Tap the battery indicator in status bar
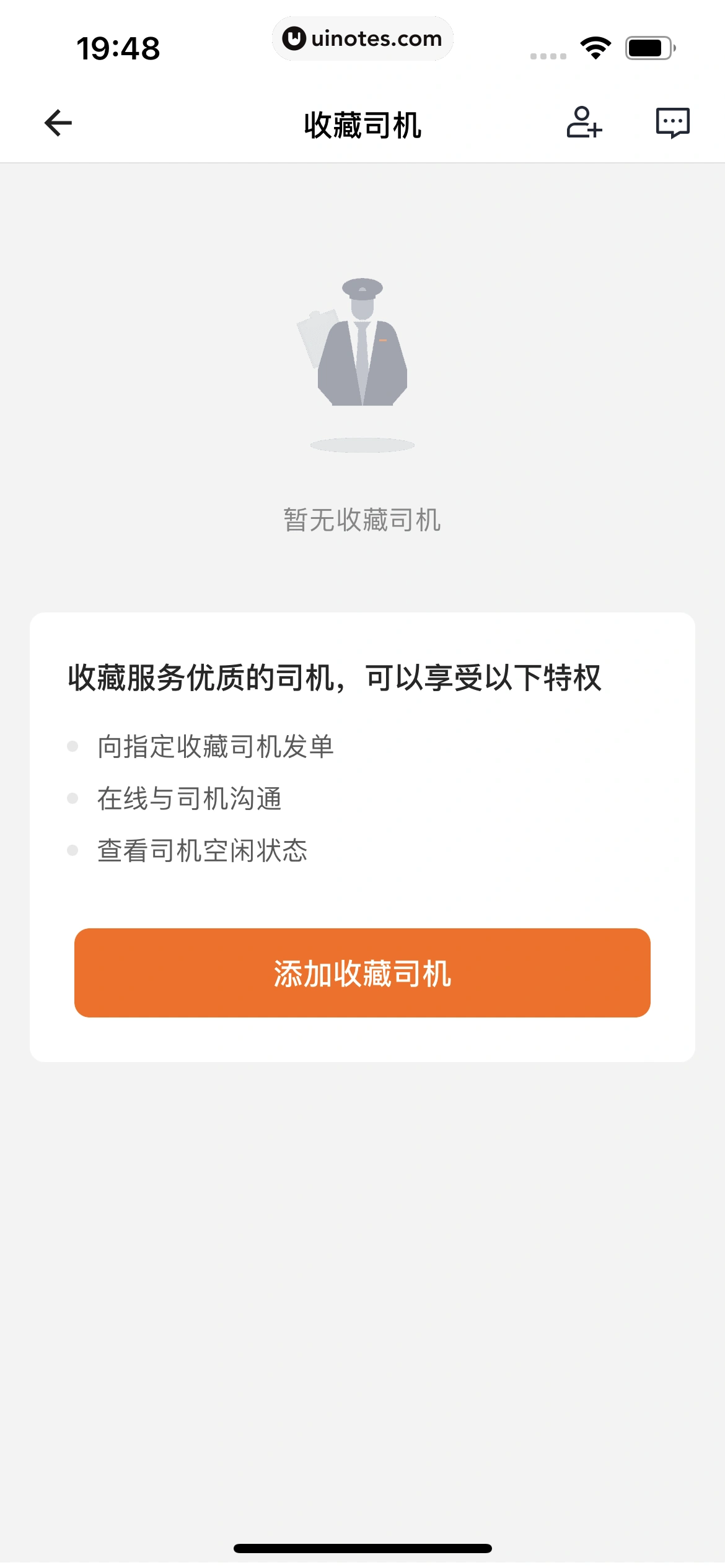This screenshot has height=1568, width=725. pyautogui.click(x=648, y=46)
